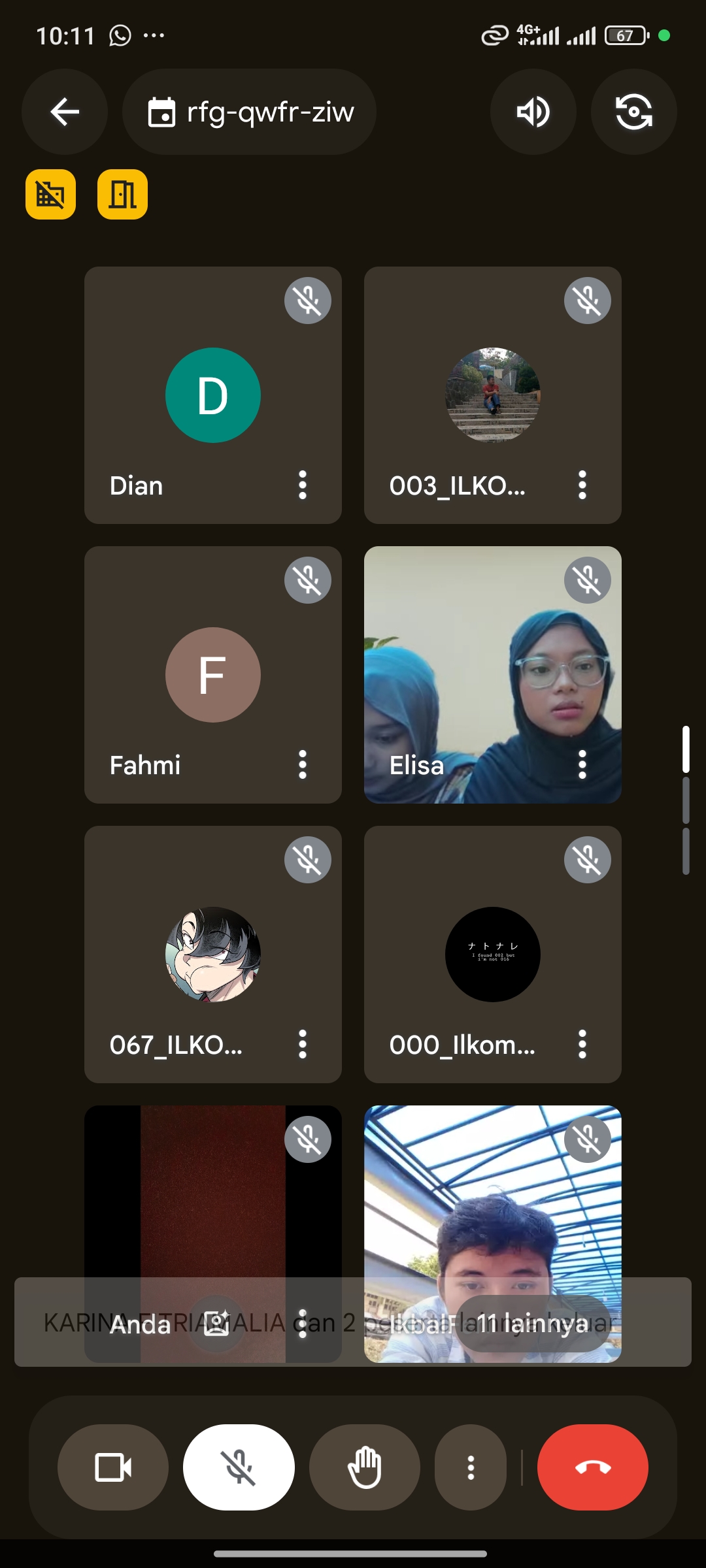706x1568 pixels.
Task: Go back from the meeting screen
Action: 65,112
